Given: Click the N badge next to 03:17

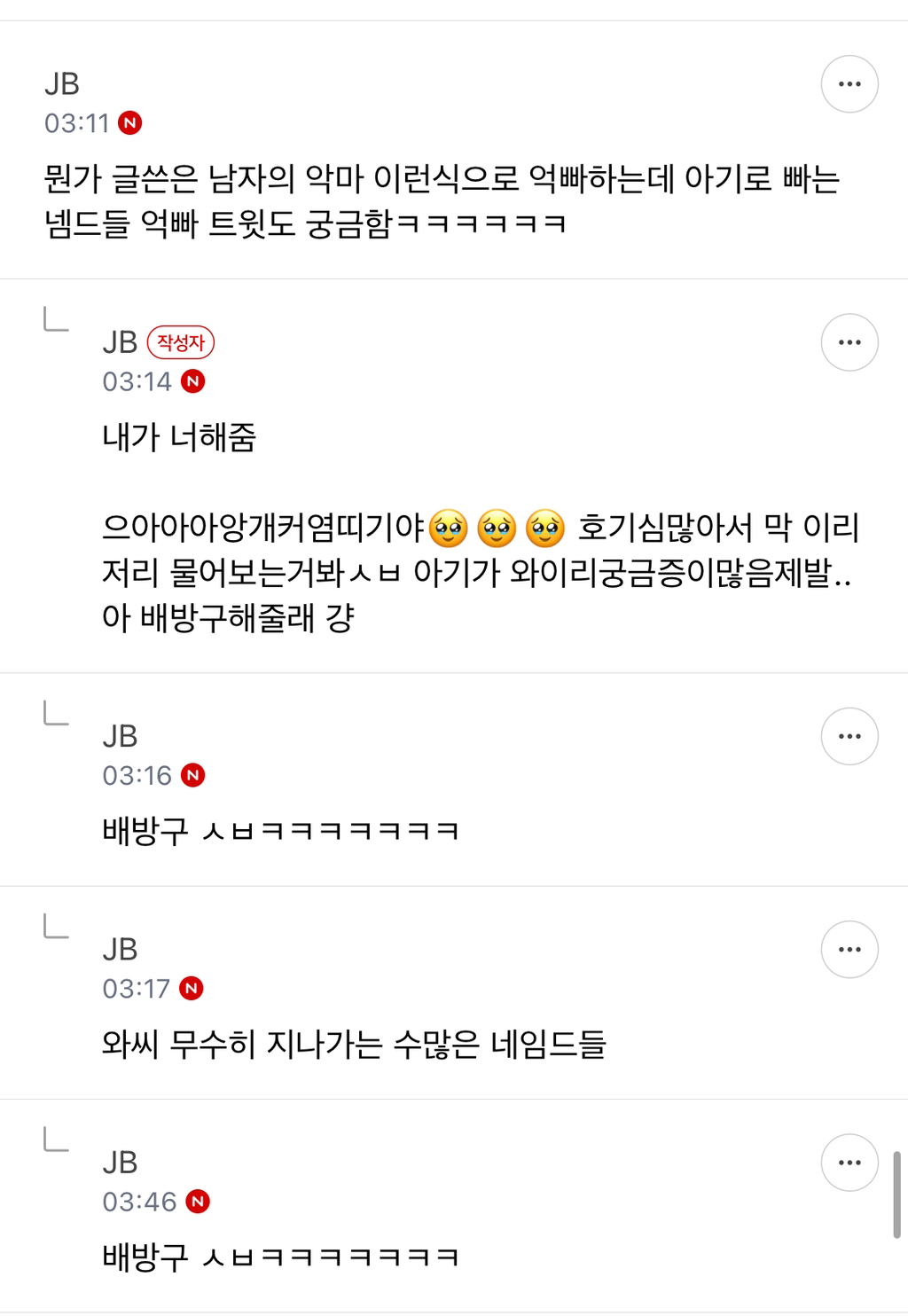Looking at the screenshot, I should tap(193, 986).
